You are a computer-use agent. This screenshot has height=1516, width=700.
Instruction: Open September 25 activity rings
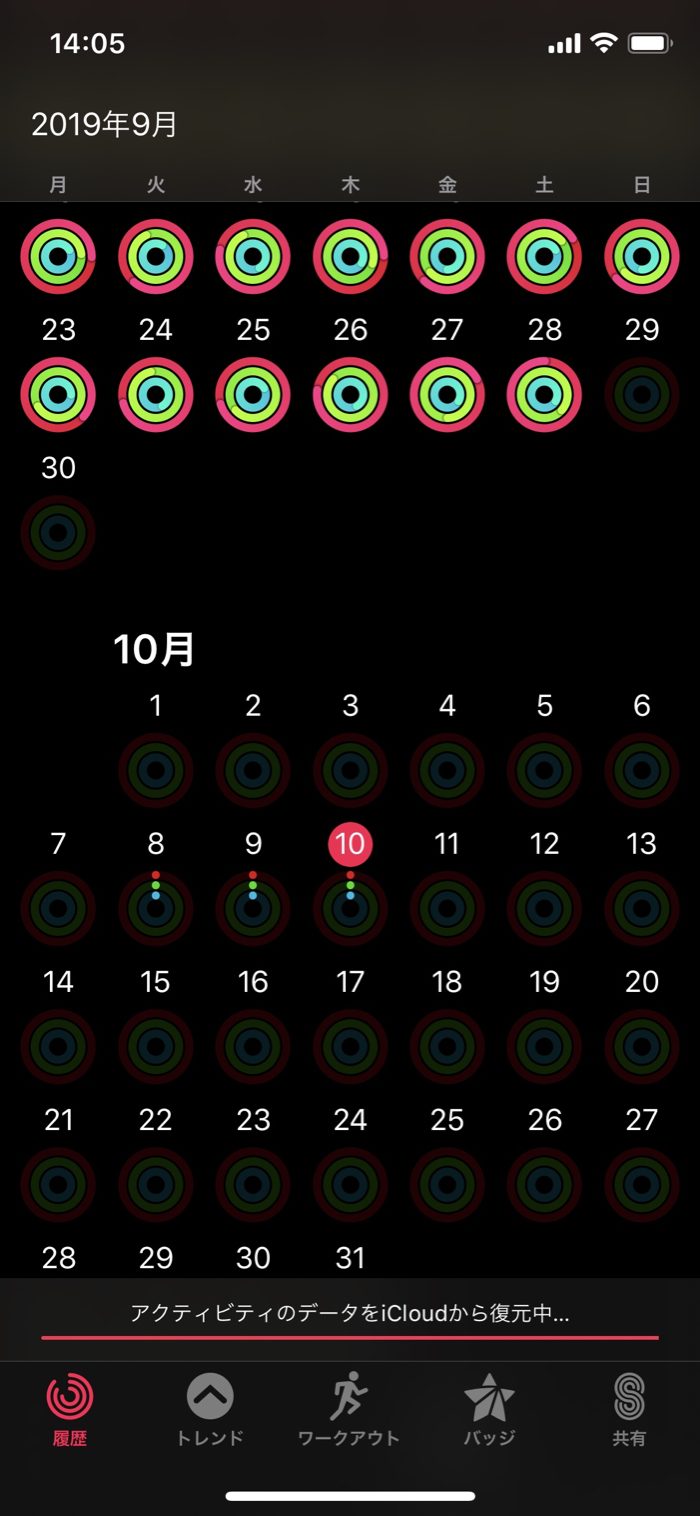(253, 394)
